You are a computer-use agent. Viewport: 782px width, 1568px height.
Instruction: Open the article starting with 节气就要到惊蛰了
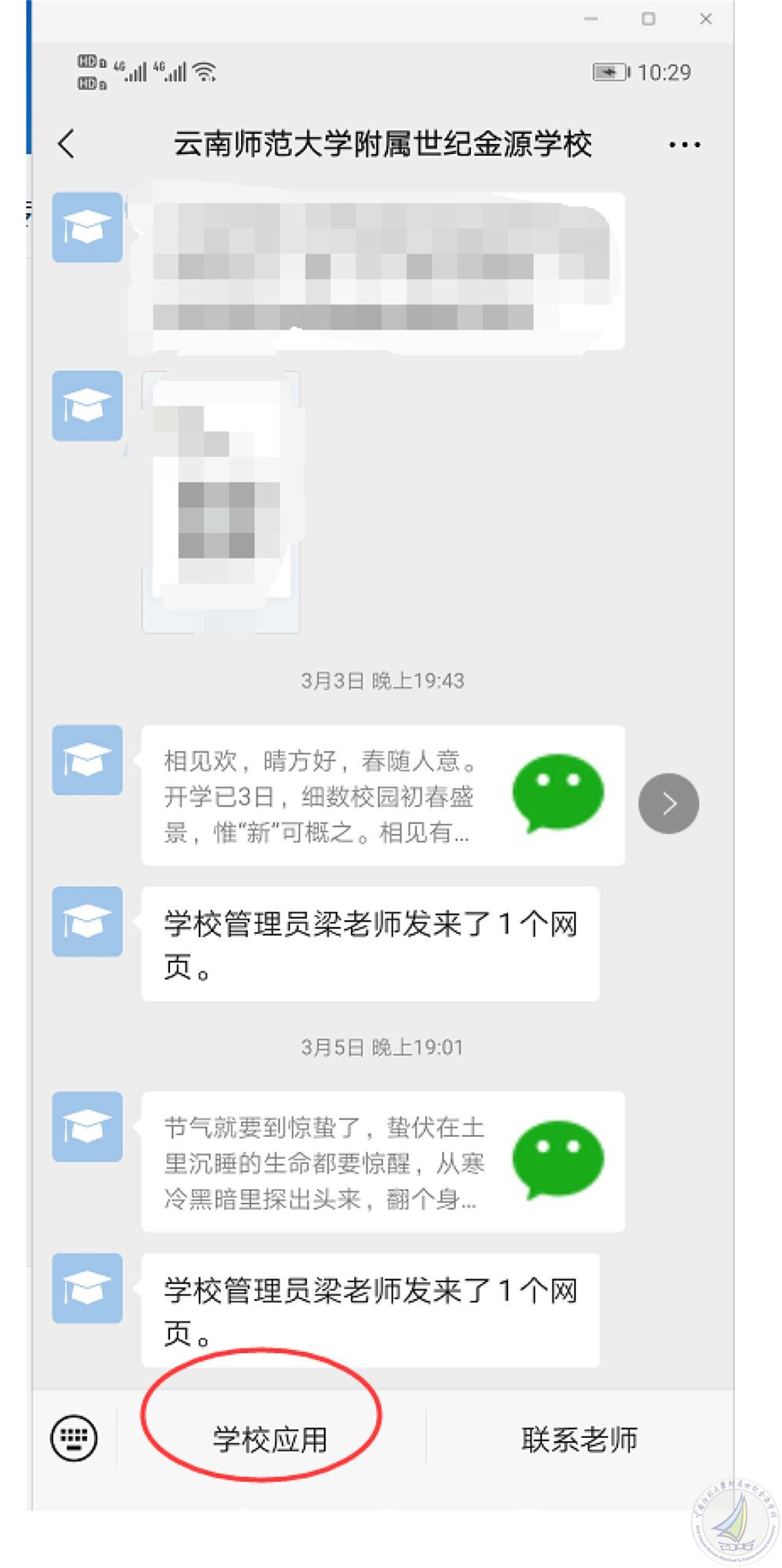(383, 1161)
